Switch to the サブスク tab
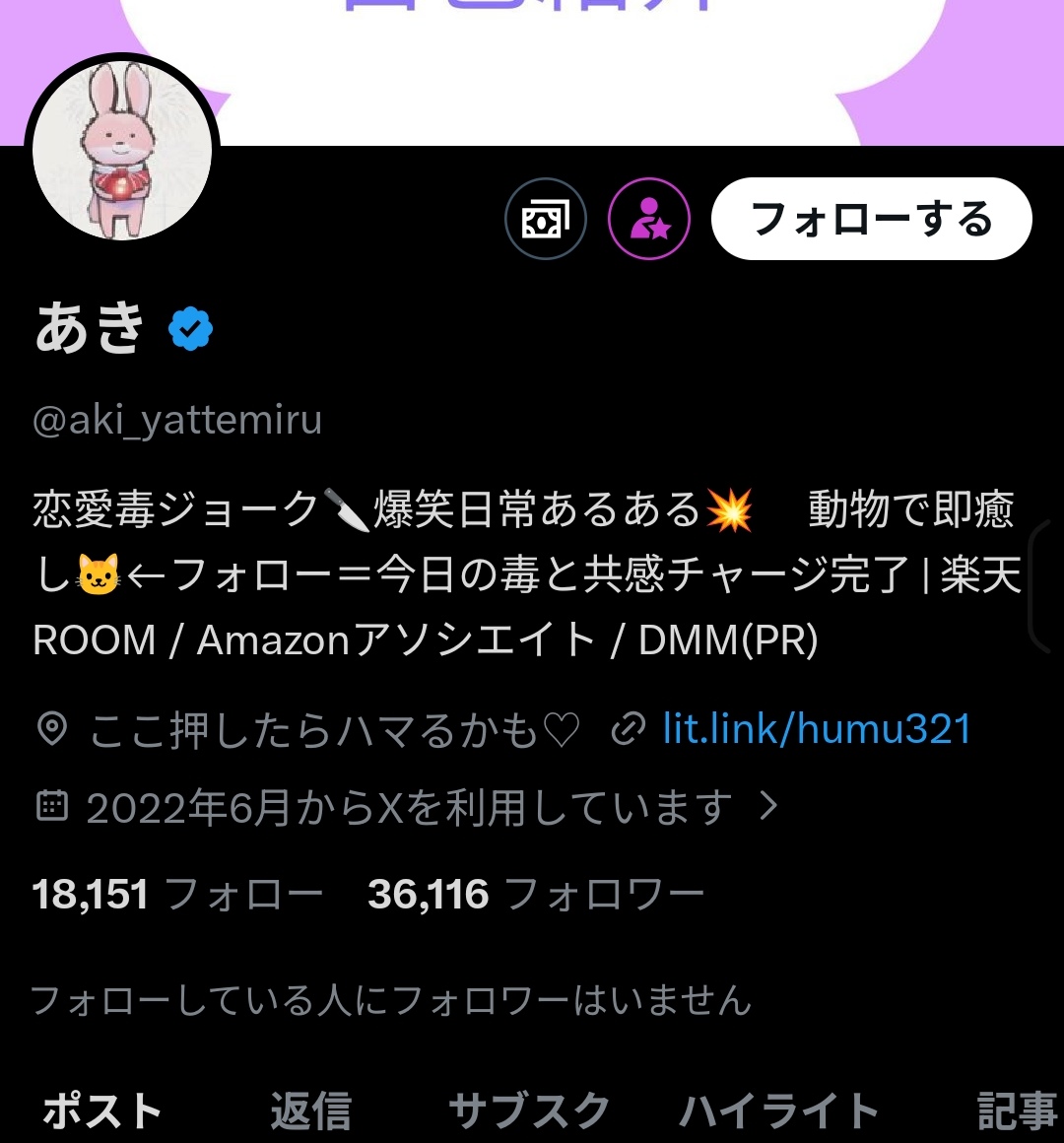This screenshot has width=1064, height=1143. (529, 1111)
